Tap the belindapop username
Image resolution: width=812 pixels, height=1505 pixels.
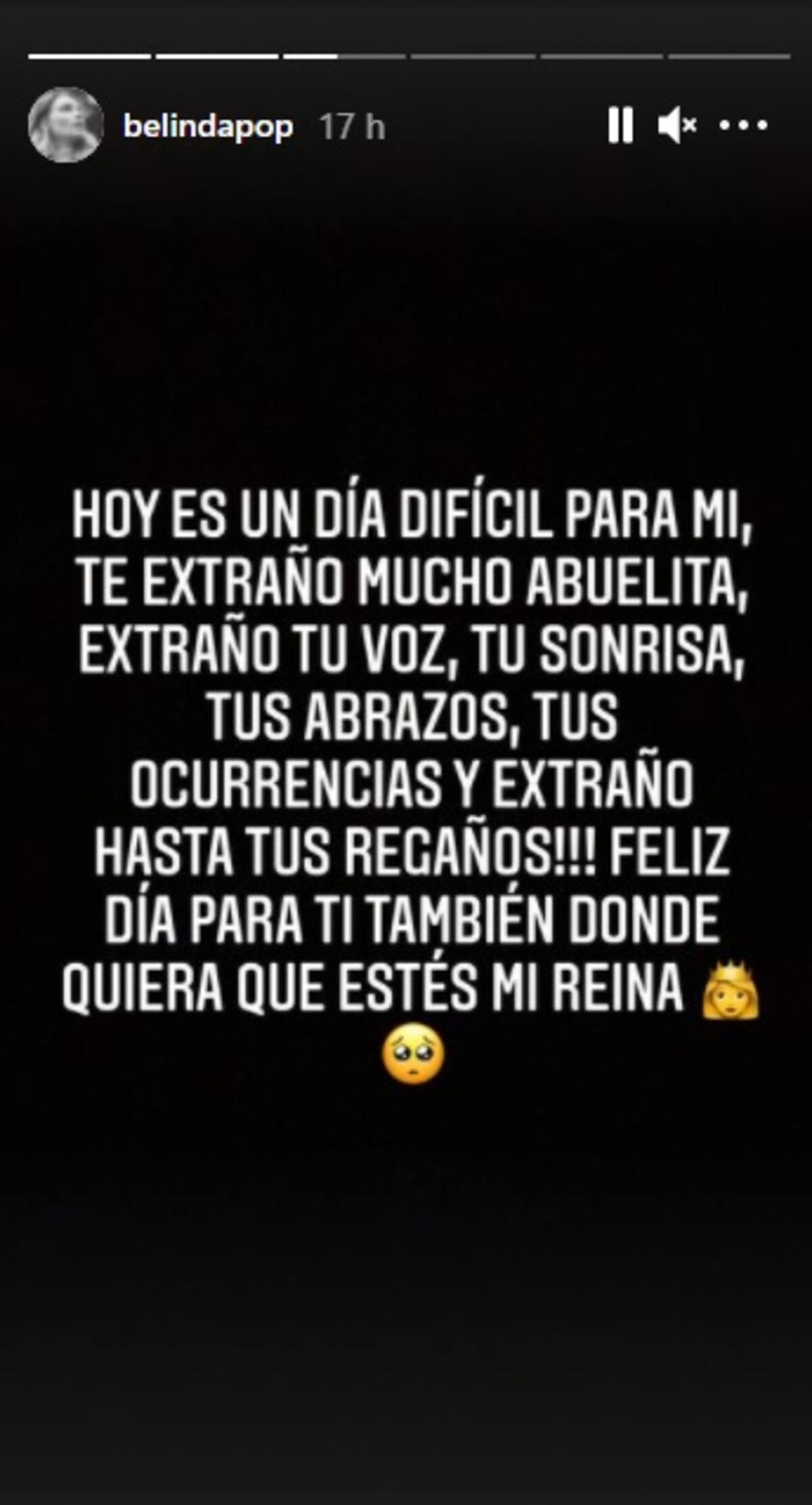coord(208,127)
